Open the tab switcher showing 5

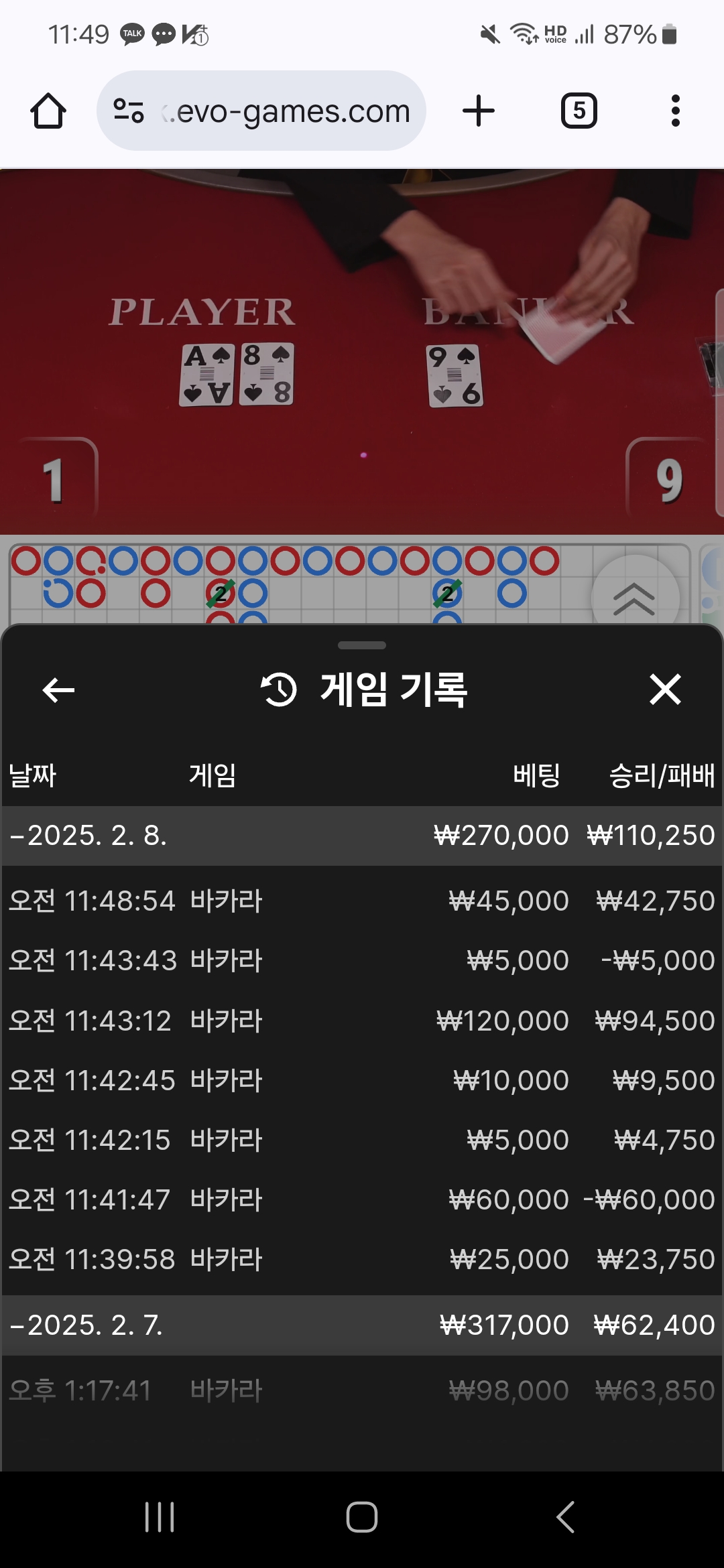coord(579,111)
